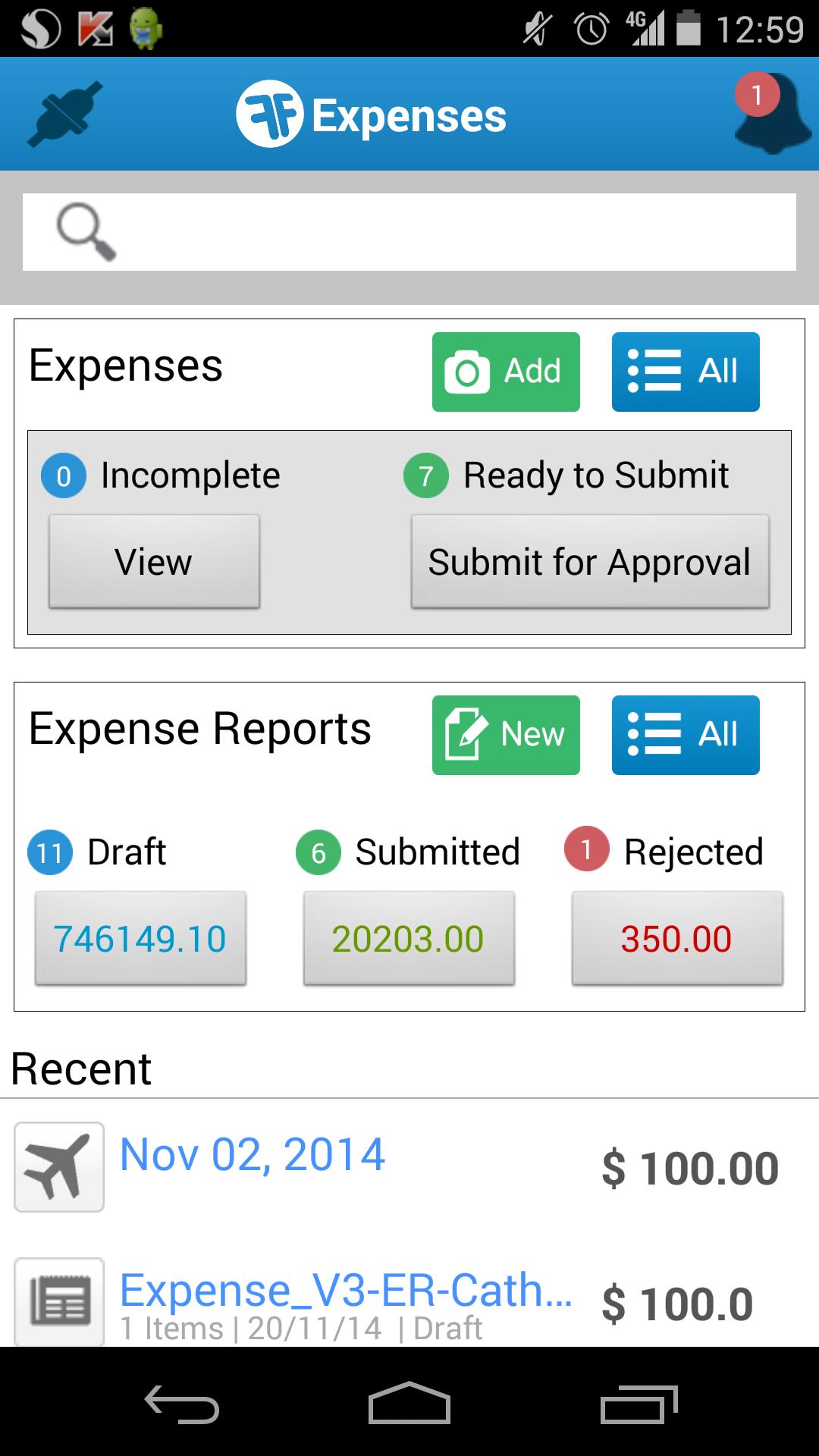
Task: Open draft reports totaling 746149.10
Action: pos(140,939)
